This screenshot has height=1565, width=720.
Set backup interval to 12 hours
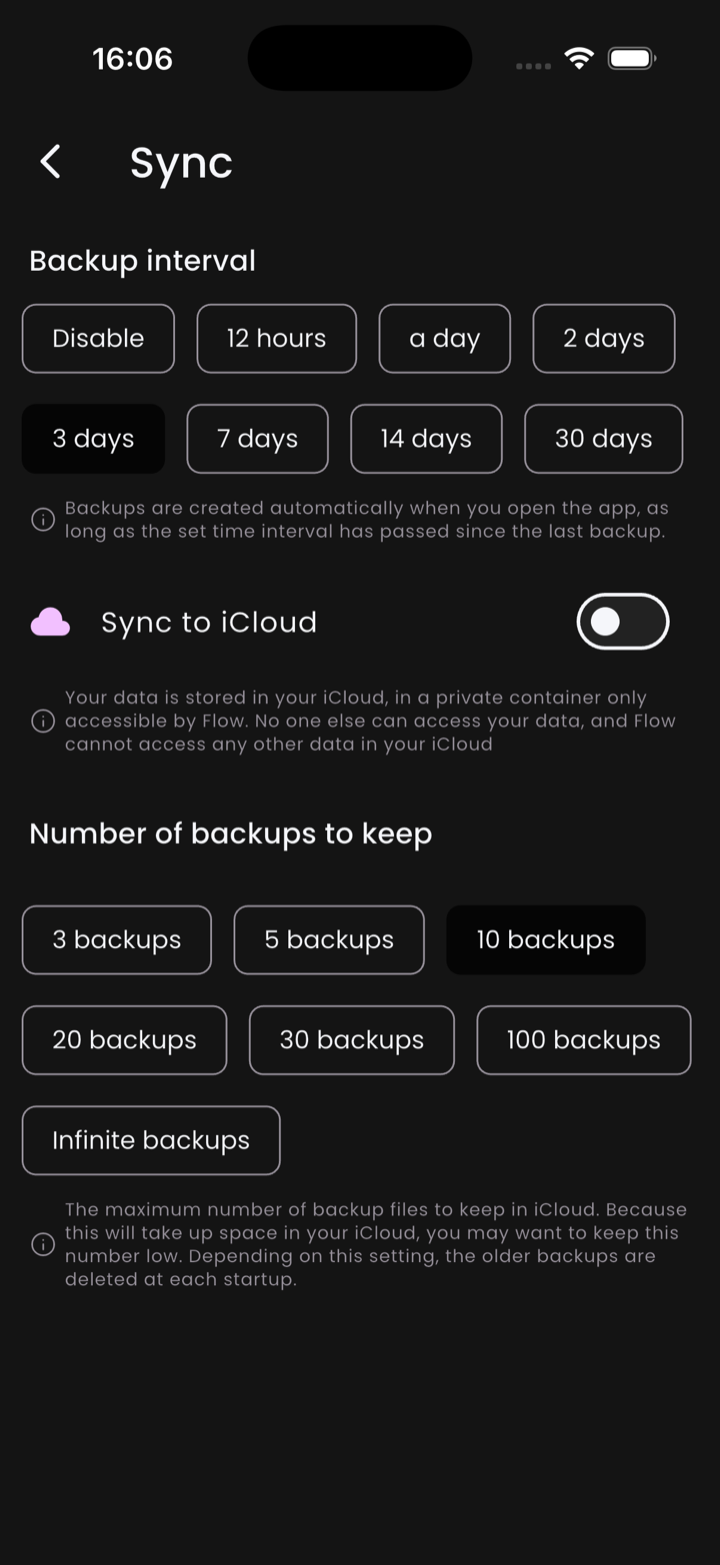point(276,338)
